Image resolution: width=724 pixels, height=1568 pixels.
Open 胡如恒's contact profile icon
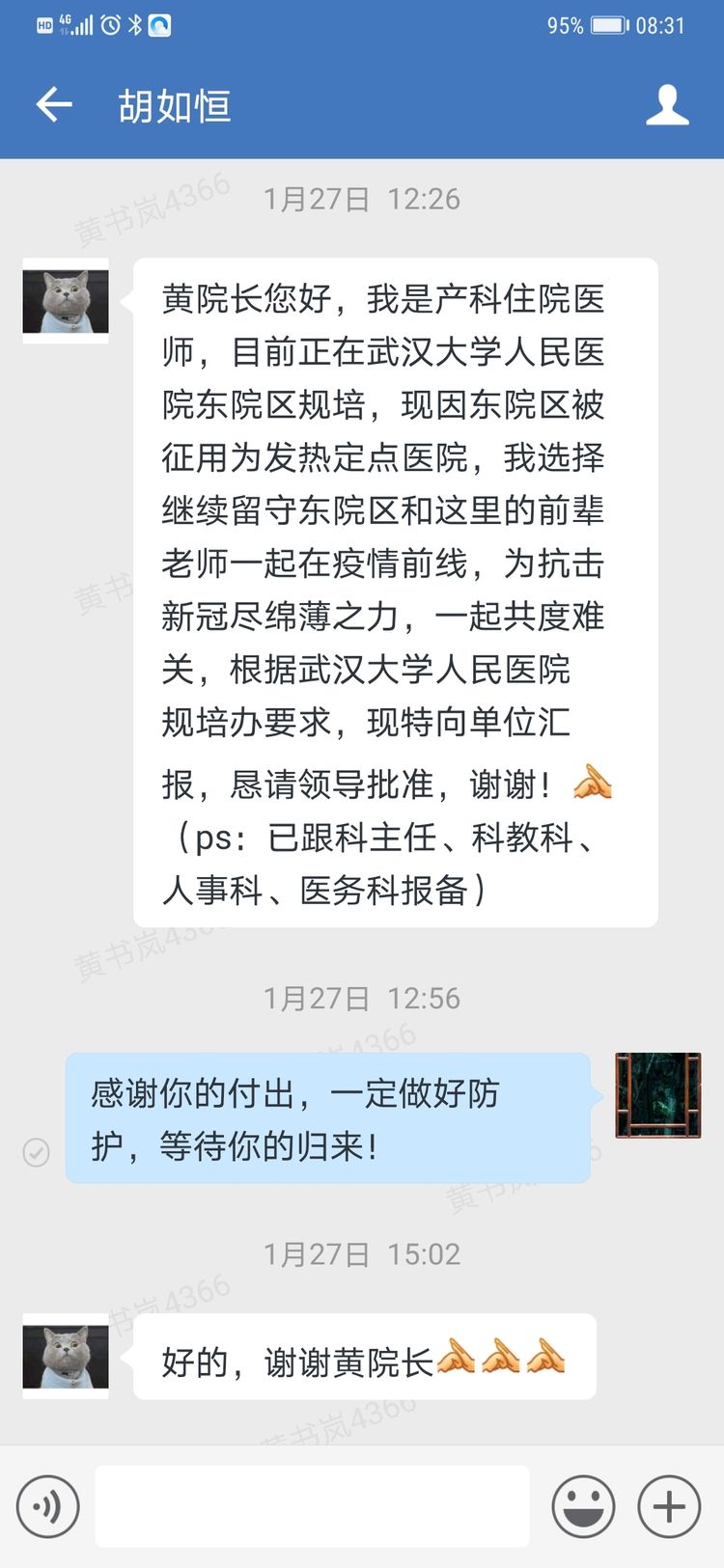(x=667, y=105)
